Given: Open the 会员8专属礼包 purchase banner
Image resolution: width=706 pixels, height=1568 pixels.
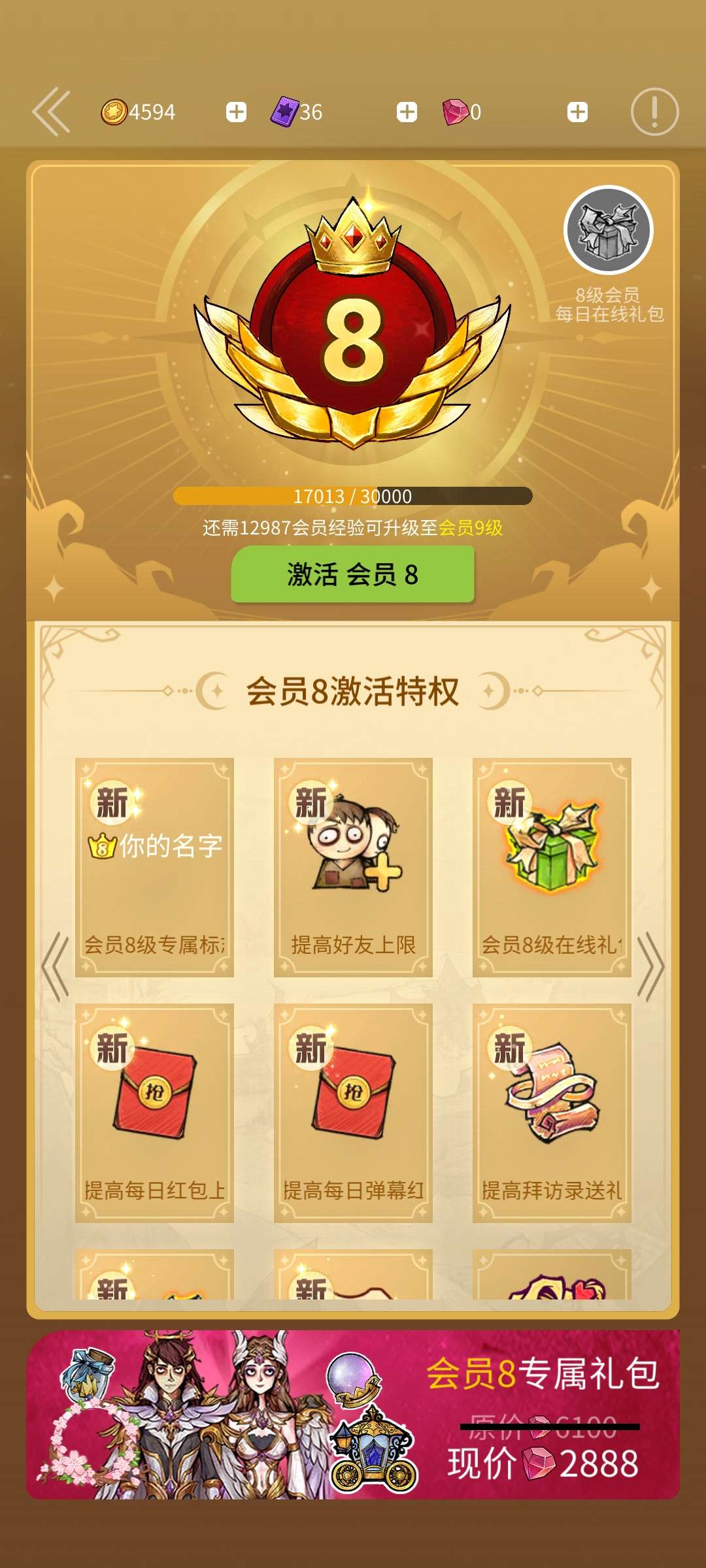Looking at the screenshot, I should (x=353, y=1414).
